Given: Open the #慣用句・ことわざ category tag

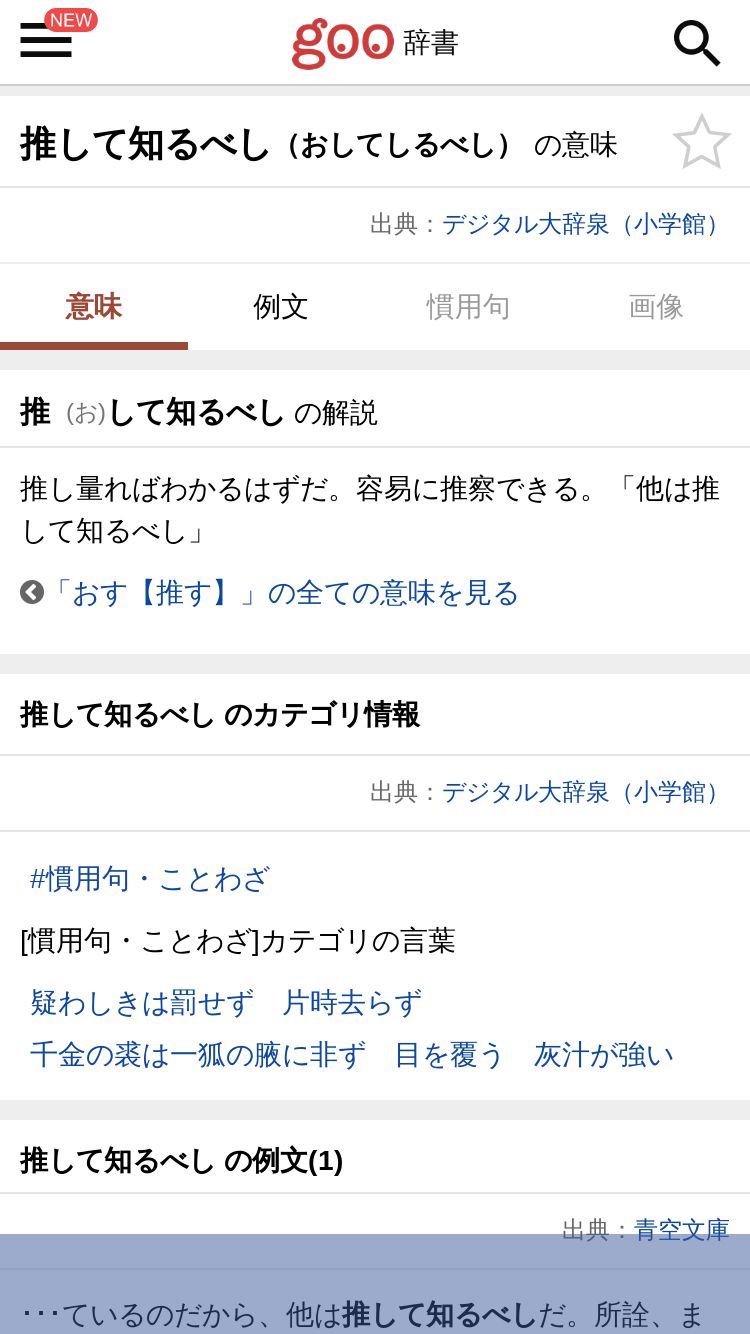Looking at the screenshot, I should coord(150,879).
